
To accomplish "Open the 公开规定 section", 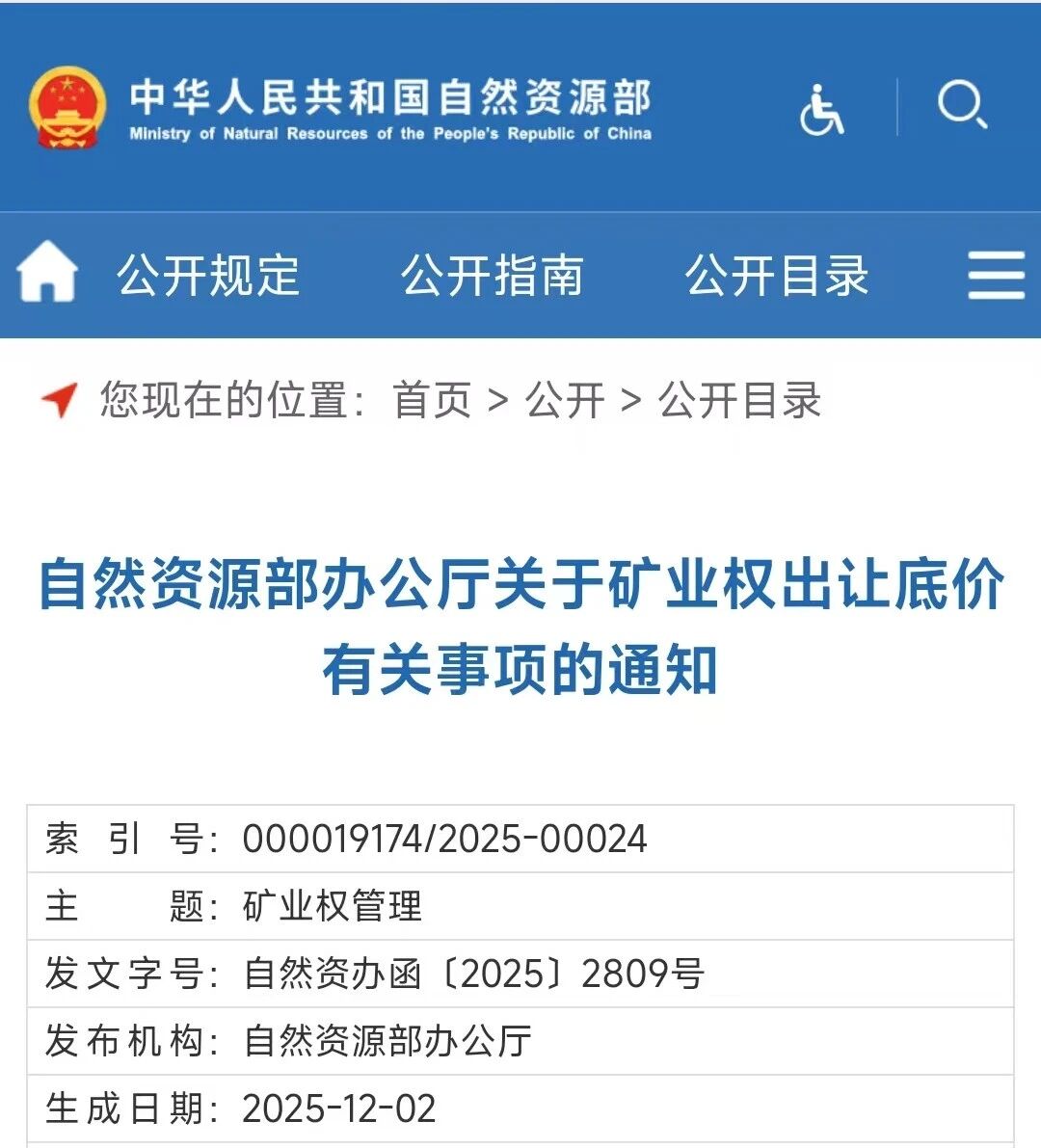I will [x=208, y=276].
